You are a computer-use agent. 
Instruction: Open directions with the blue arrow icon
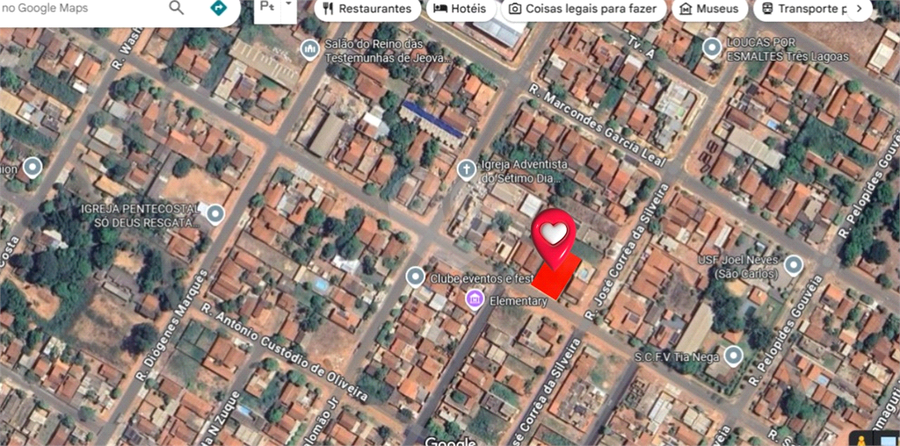coord(218,8)
